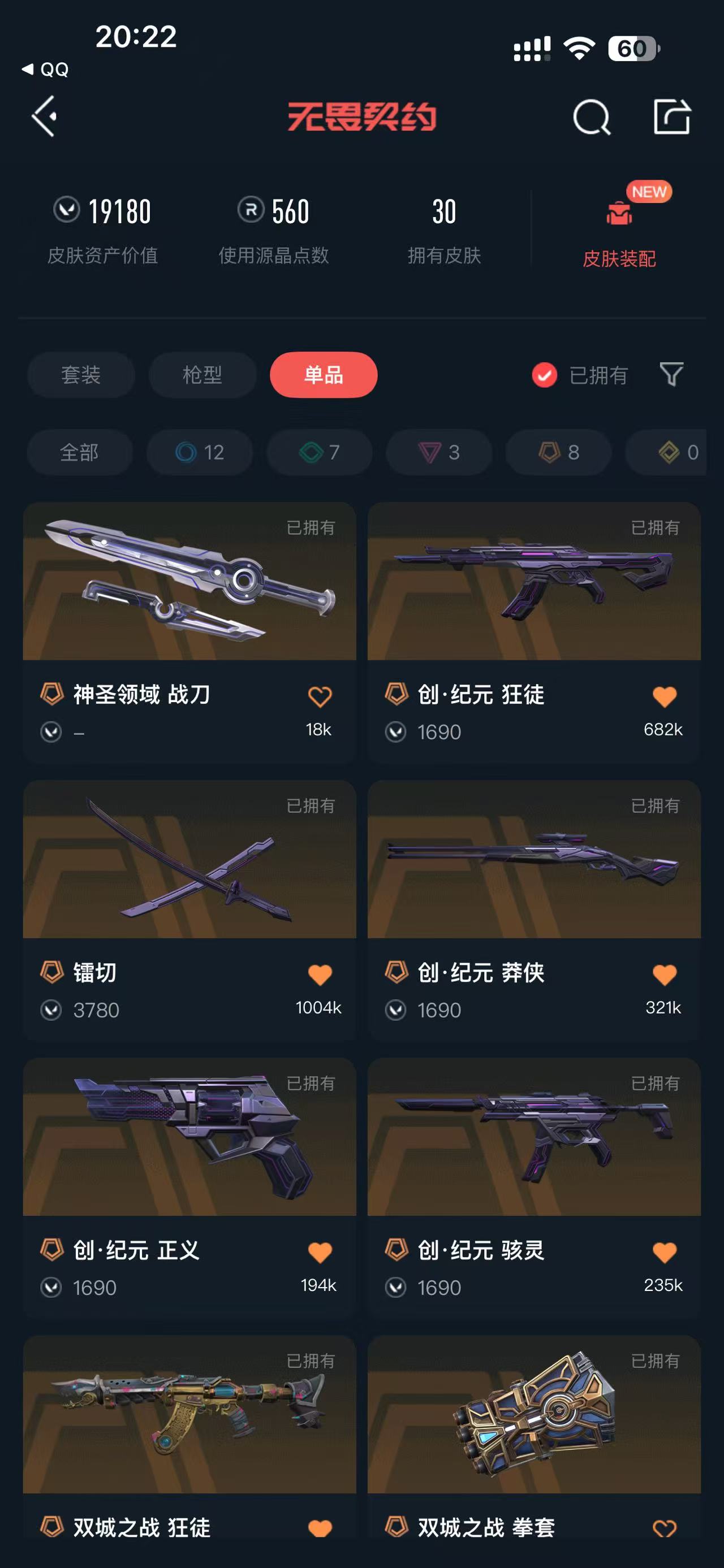Open the search icon
This screenshot has width=724, height=1568.
pyautogui.click(x=591, y=116)
